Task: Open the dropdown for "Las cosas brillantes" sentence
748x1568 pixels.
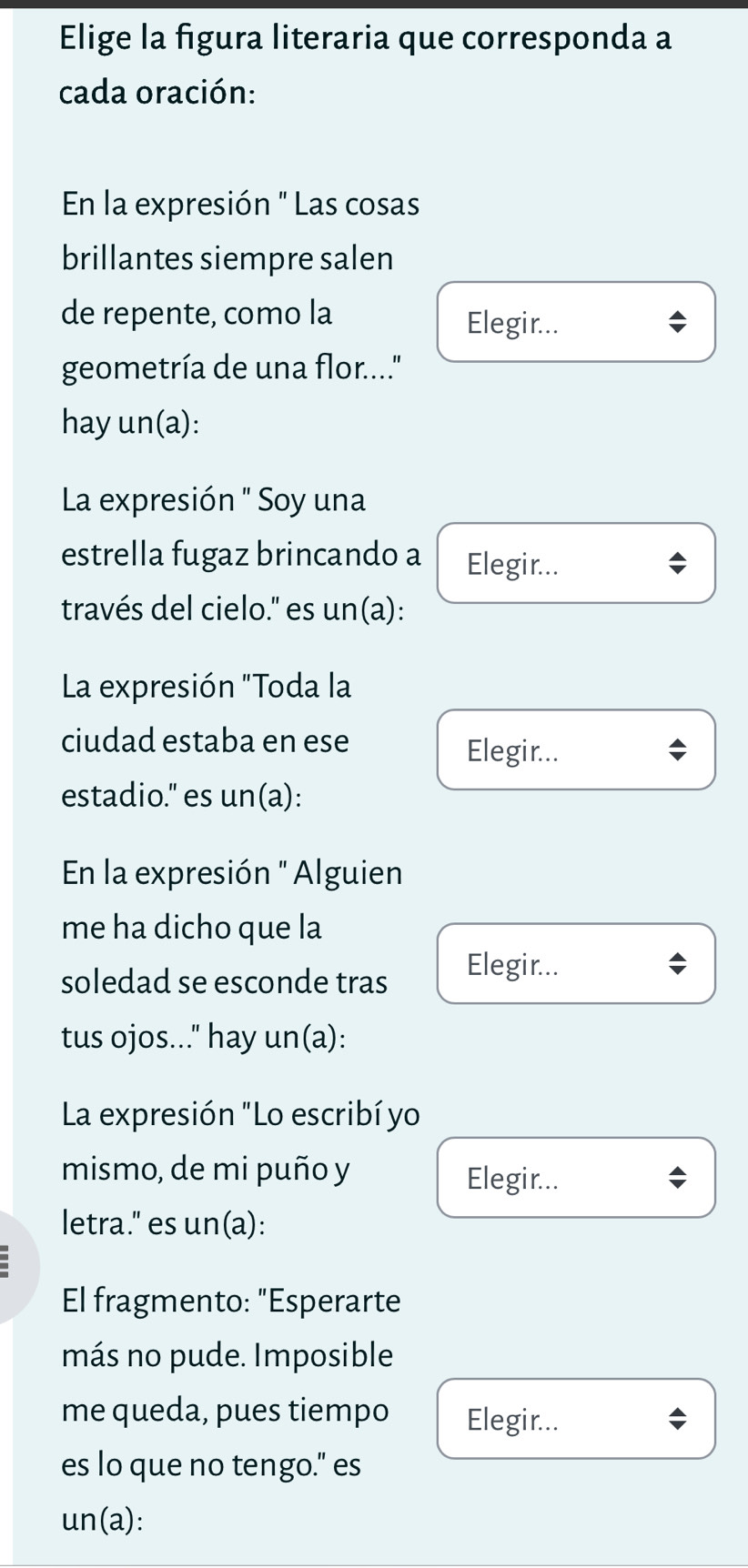Action: click(x=575, y=322)
